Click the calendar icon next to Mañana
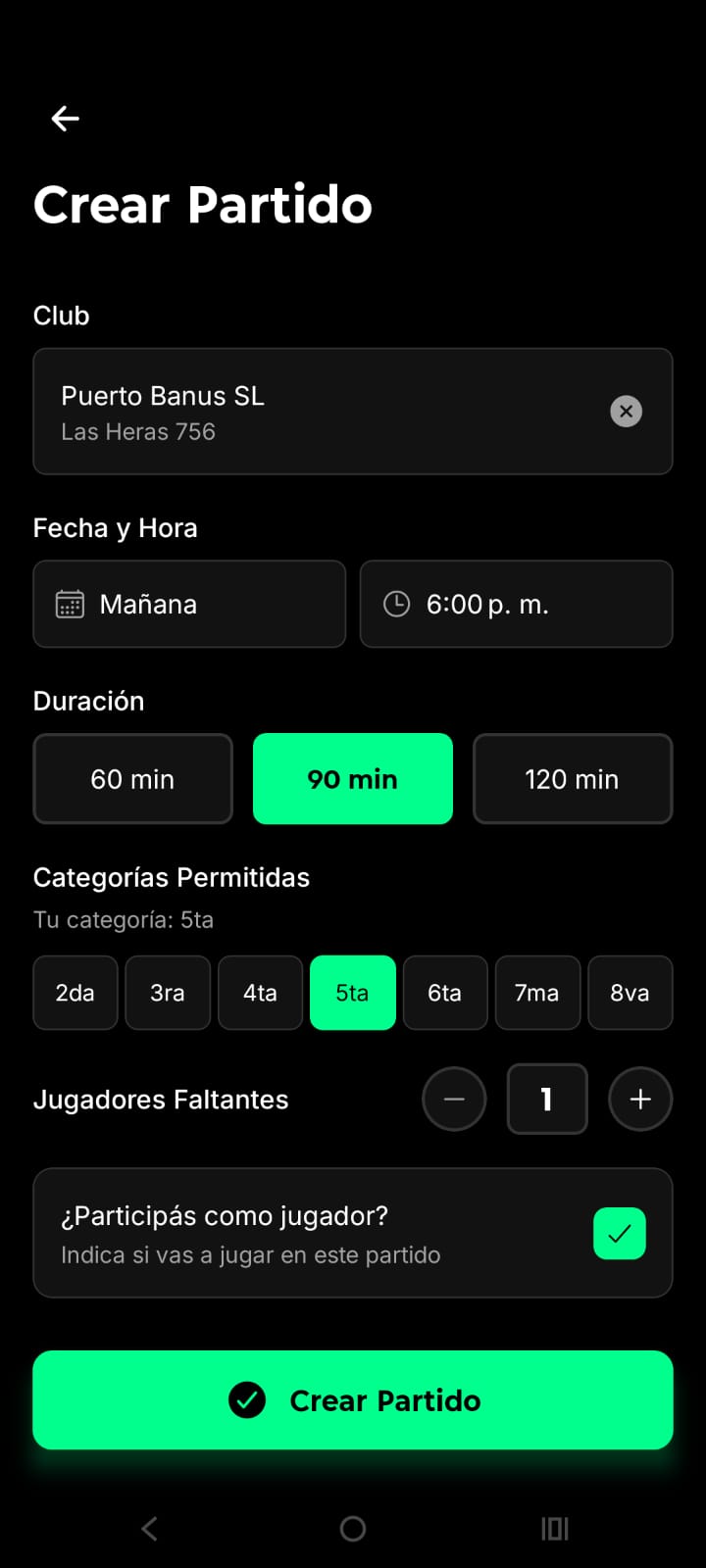 click(x=69, y=605)
